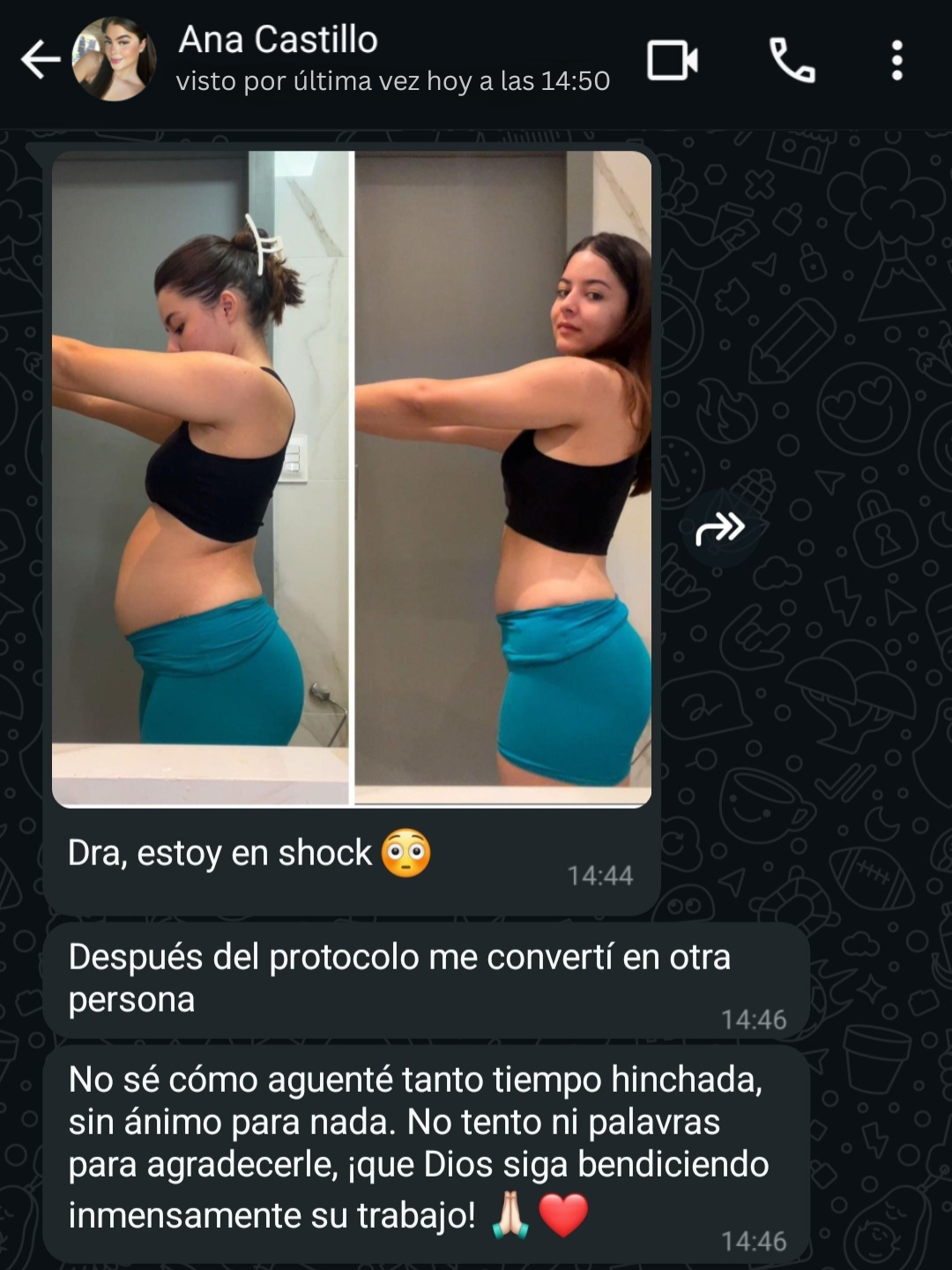Forward the photo using the arrow icon
This screenshot has width=952, height=1270.
pos(720,528)
